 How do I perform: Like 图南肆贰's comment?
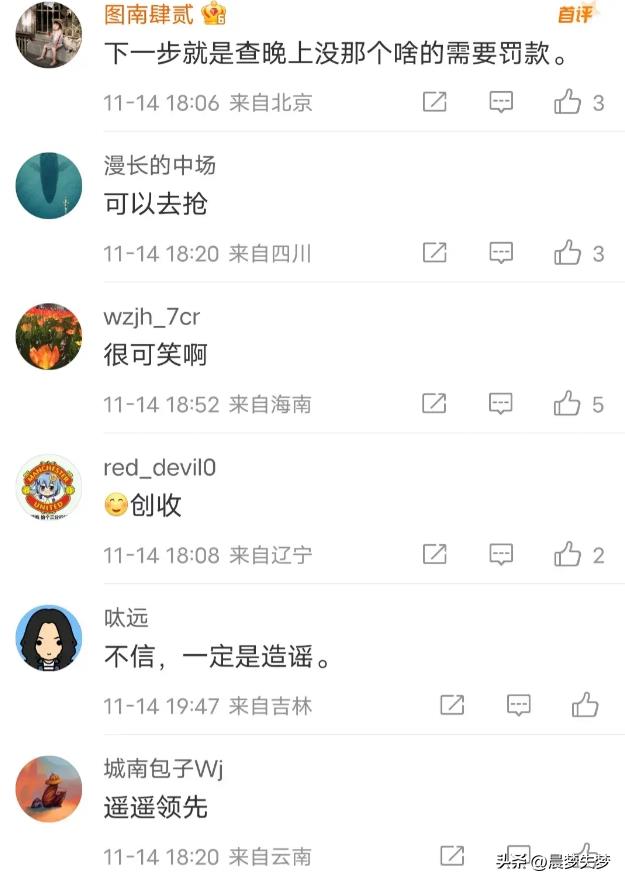[x=568, y=102]
